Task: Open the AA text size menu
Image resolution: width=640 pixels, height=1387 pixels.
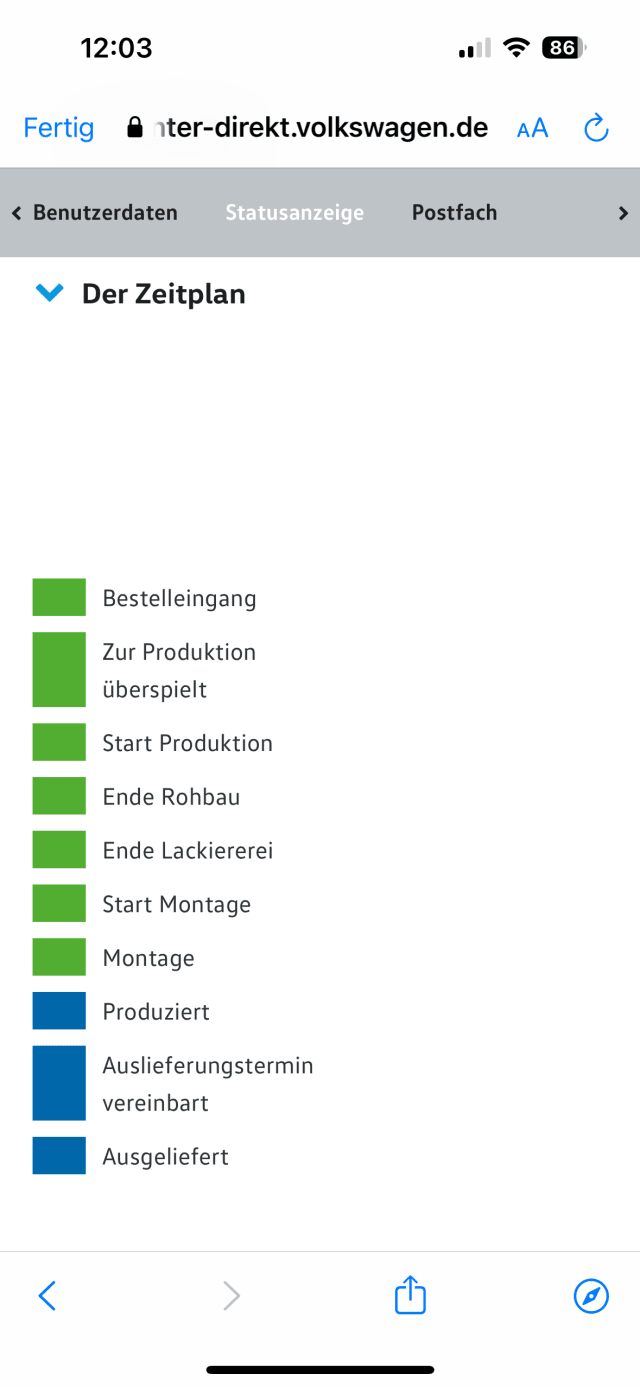Action: coord(532,128)
